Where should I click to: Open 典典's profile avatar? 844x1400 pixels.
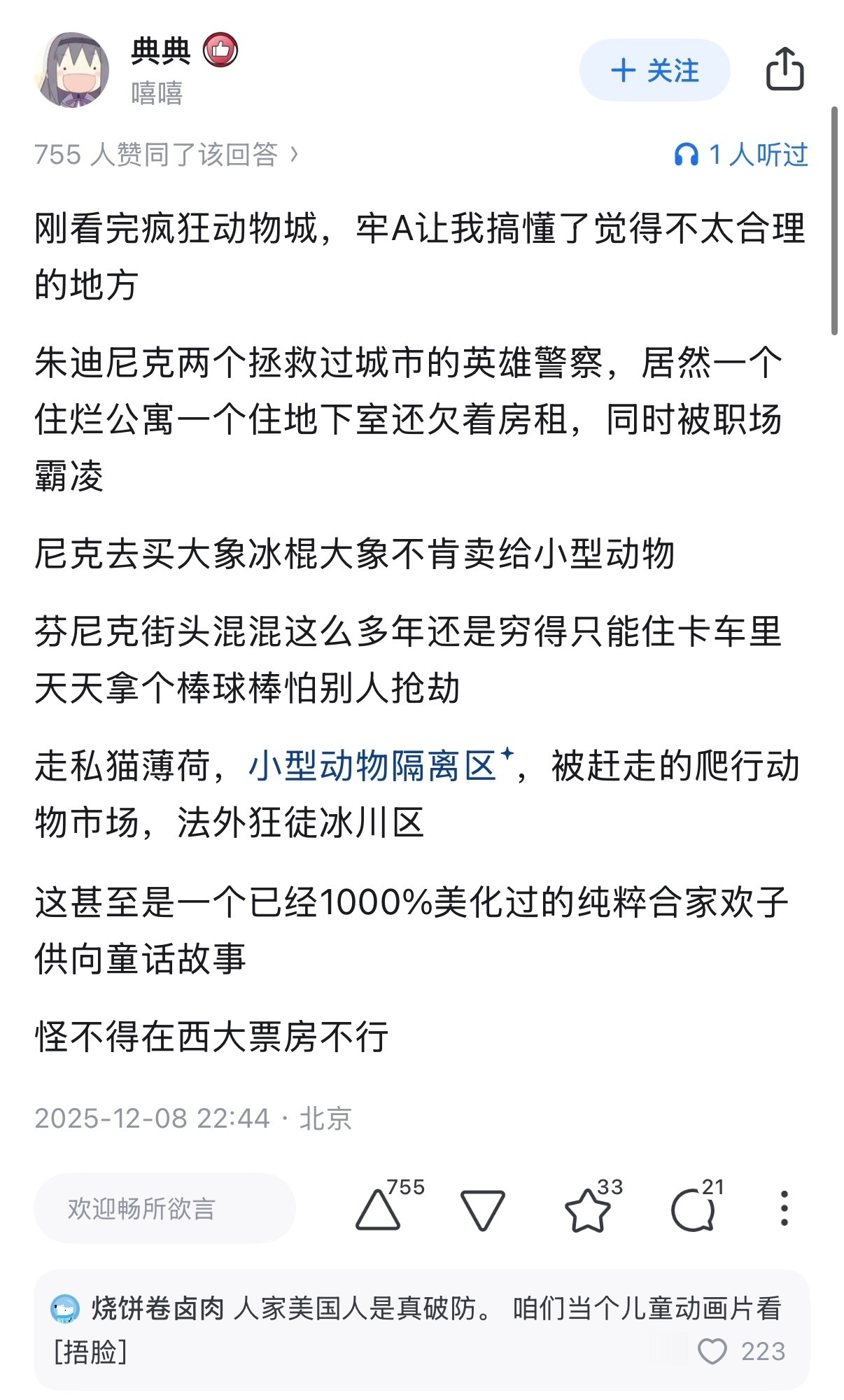(x=71, y=70)
